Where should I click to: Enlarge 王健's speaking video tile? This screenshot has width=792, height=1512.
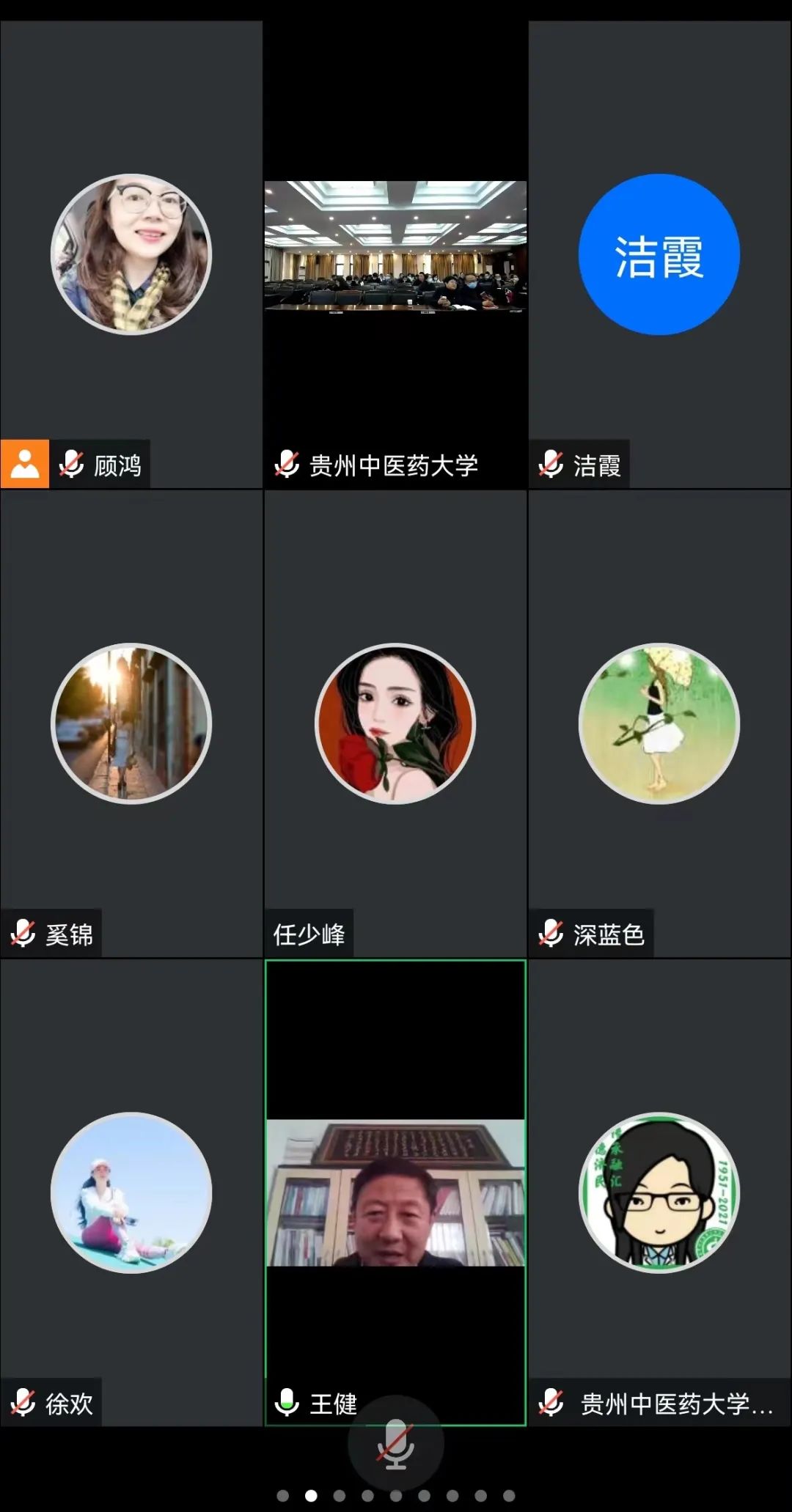pos(395,1192)
